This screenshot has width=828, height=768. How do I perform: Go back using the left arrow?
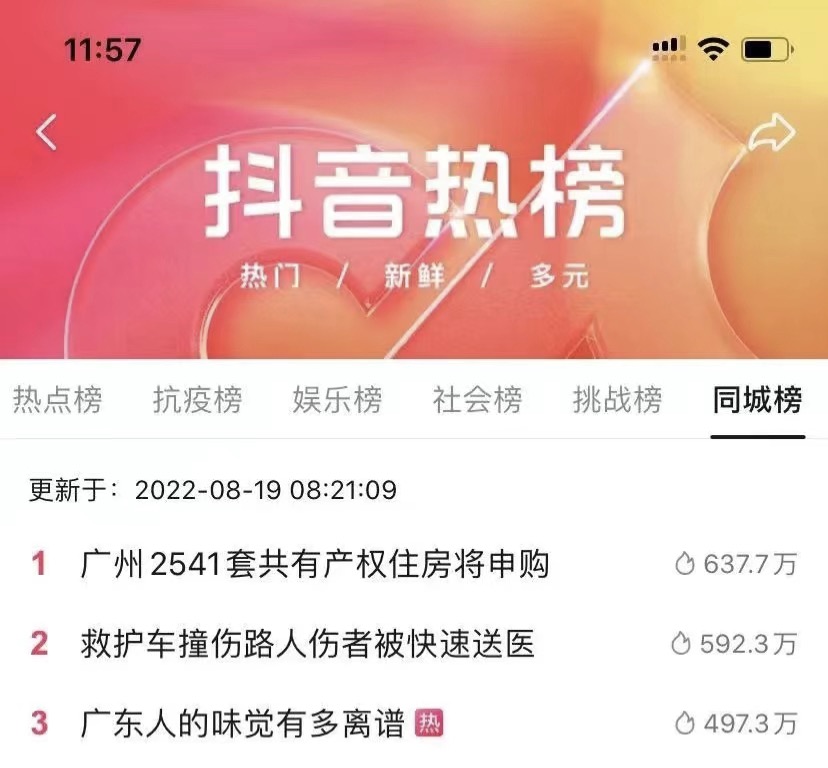pyautogui.click(x=46, y=131)
